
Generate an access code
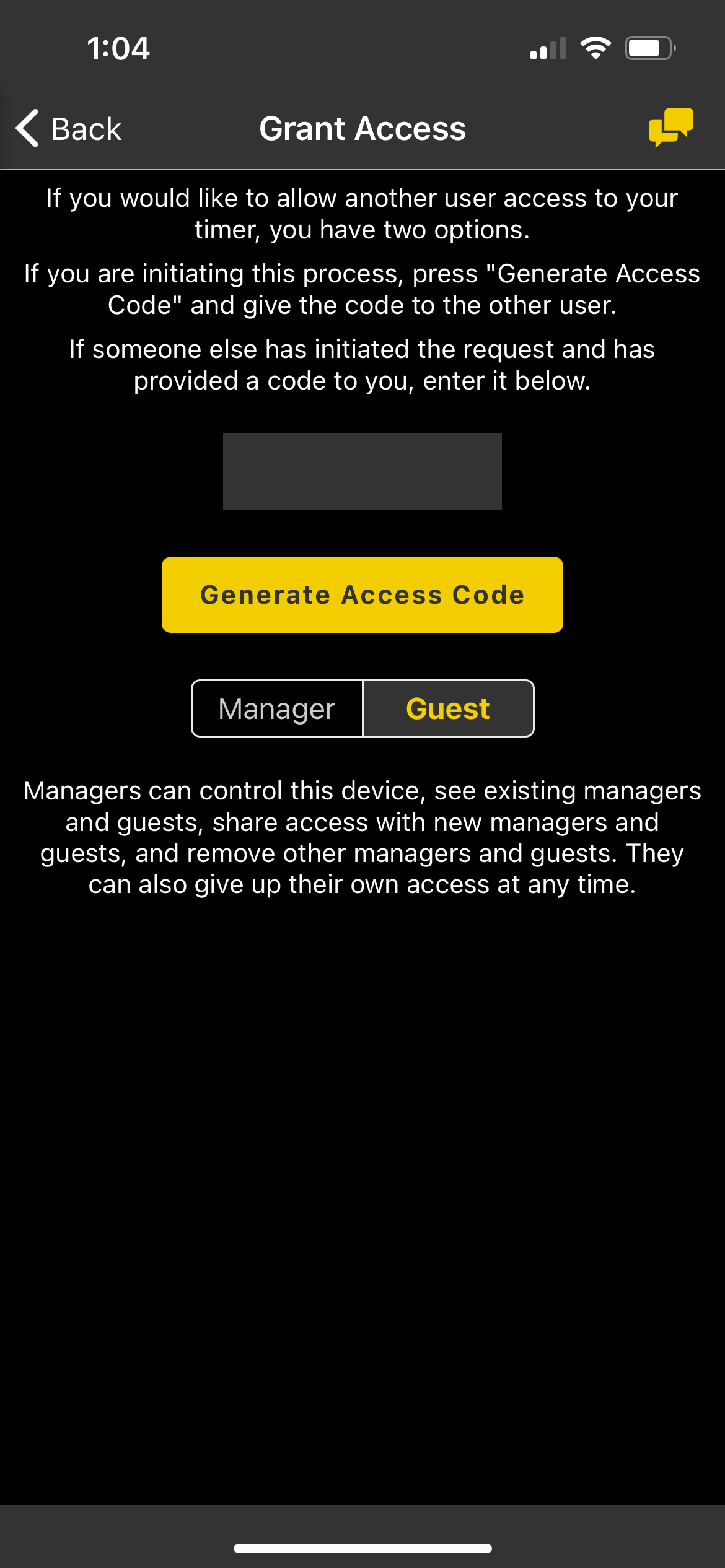coord(362,595)
